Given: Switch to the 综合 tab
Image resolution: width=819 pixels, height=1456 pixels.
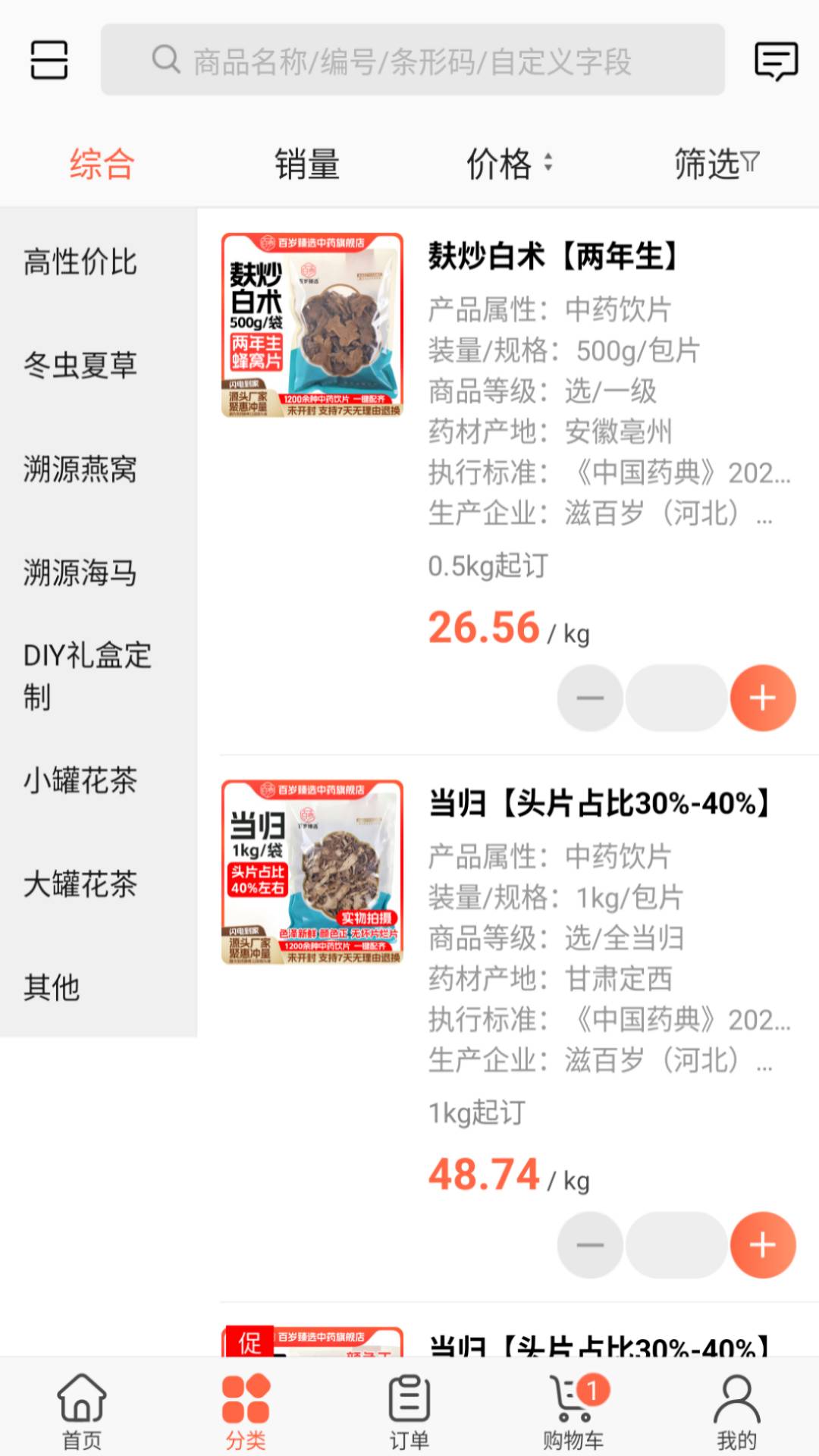Looking at the screenshot, I should (x=101, y=163).
